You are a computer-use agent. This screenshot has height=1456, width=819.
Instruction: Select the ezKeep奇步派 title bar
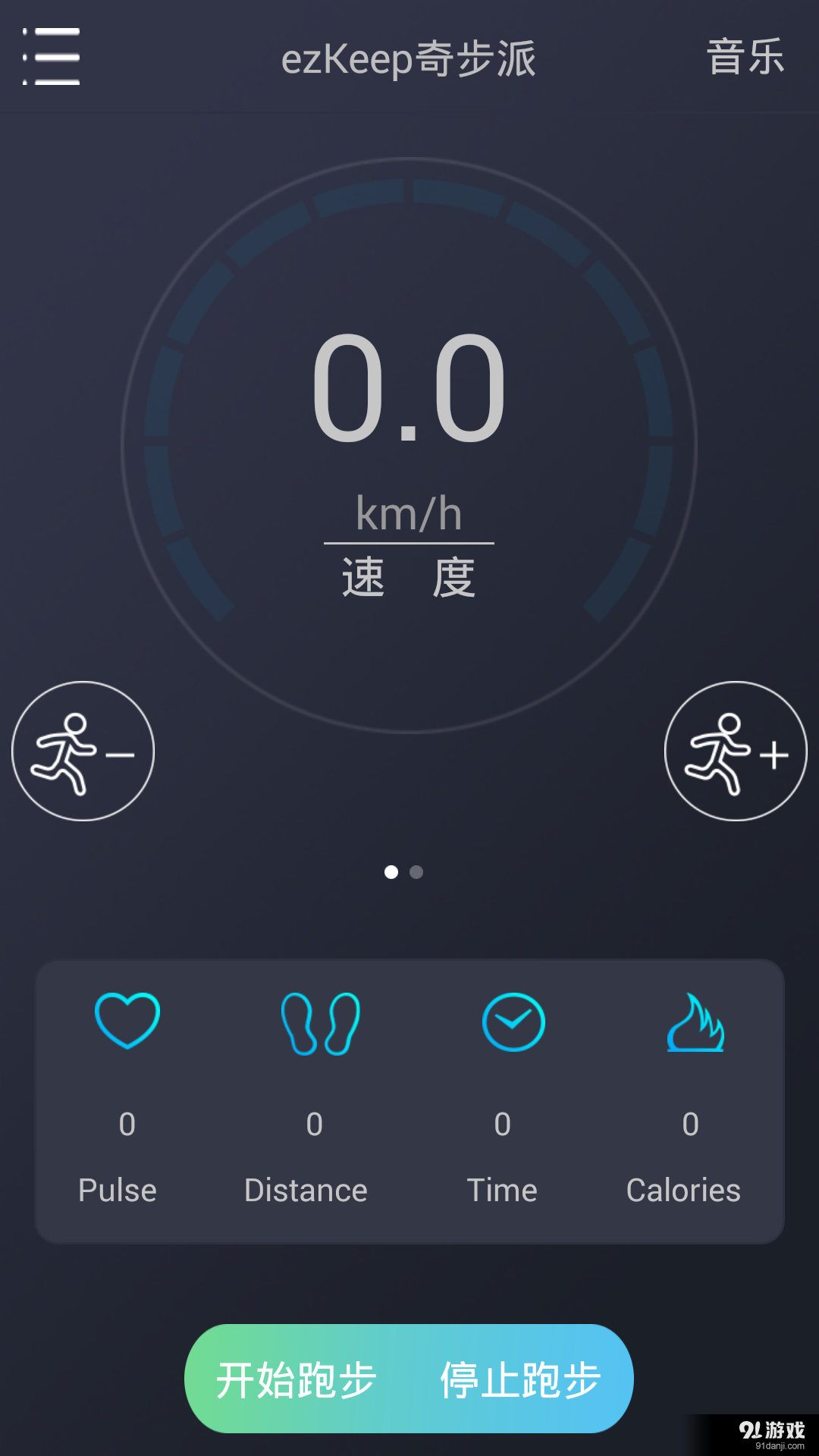click(x=409, y=59)
